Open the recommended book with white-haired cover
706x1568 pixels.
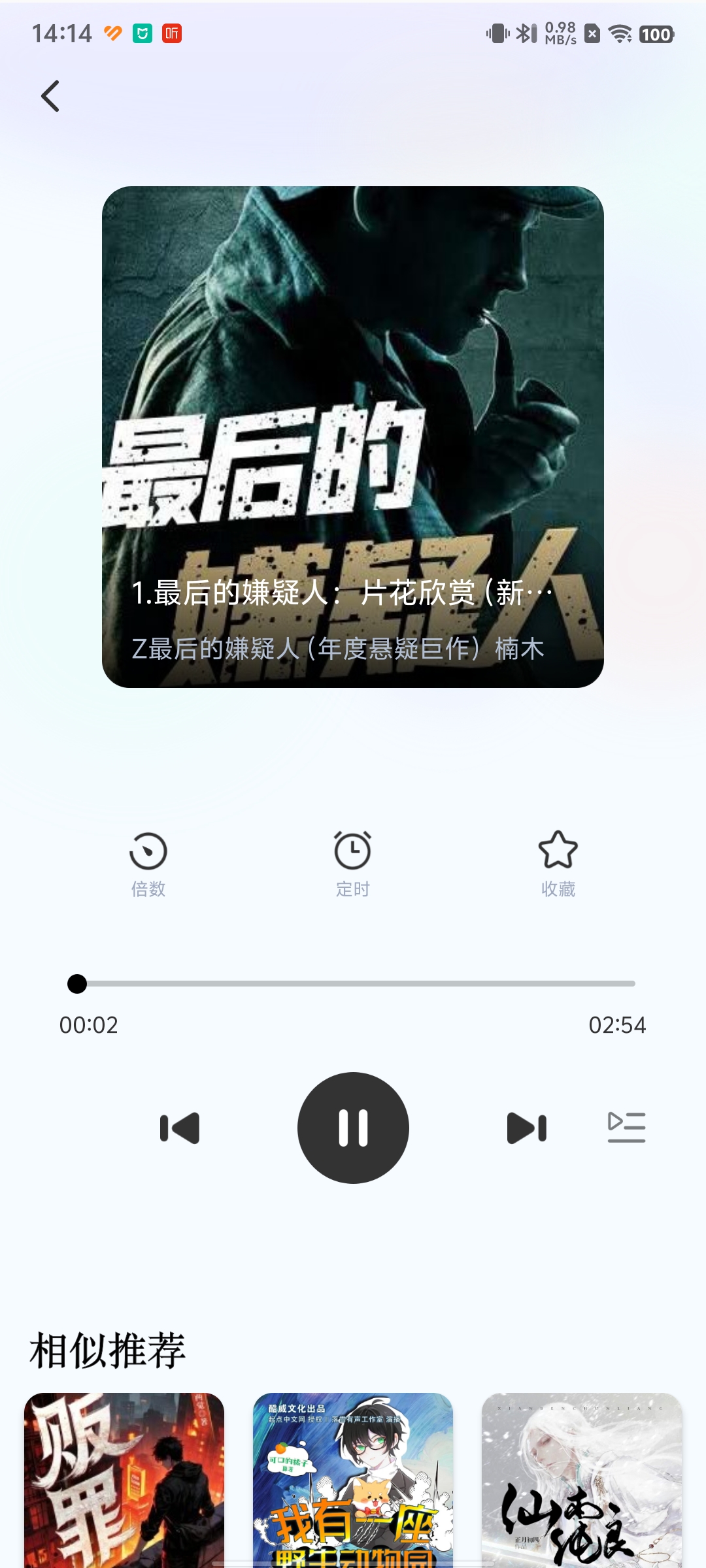click(x=582, y=1480)
